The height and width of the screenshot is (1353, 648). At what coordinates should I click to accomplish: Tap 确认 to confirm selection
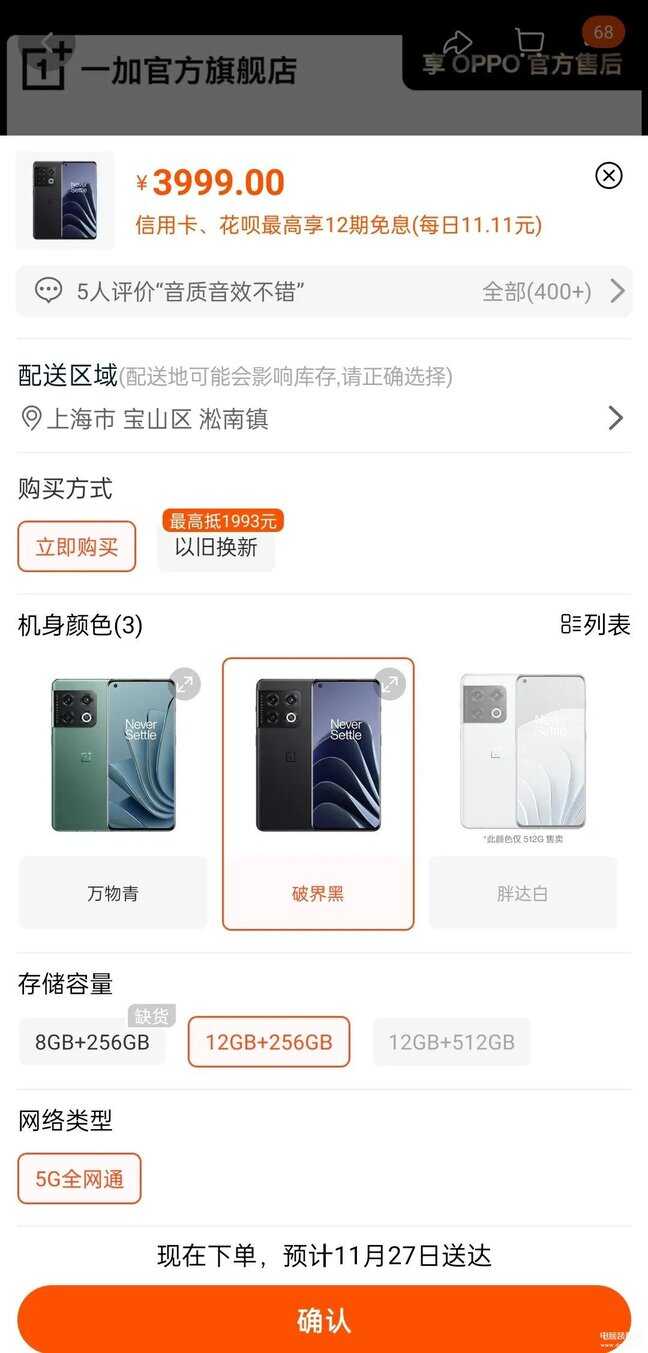pos(324,1320)
